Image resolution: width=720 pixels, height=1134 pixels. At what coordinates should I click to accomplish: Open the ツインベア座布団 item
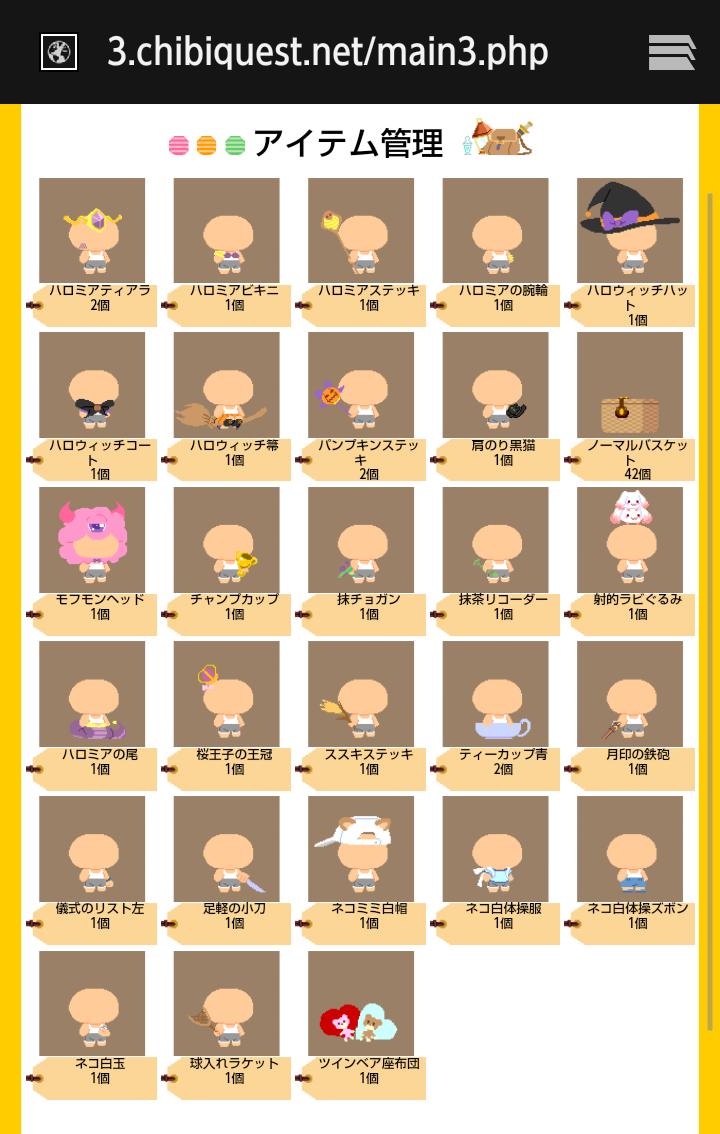361,1003
